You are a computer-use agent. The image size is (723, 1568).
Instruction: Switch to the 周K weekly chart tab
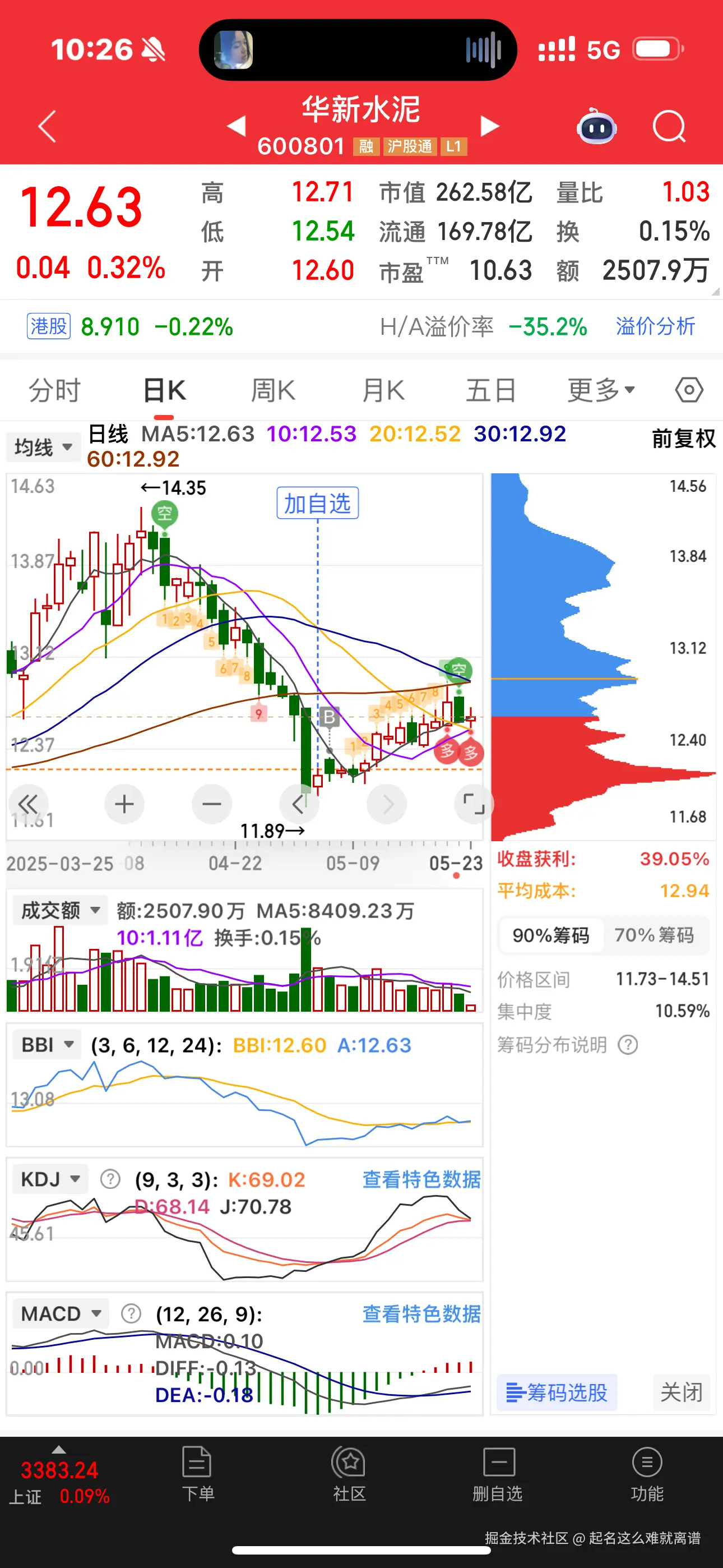click(x=274, y=390)
